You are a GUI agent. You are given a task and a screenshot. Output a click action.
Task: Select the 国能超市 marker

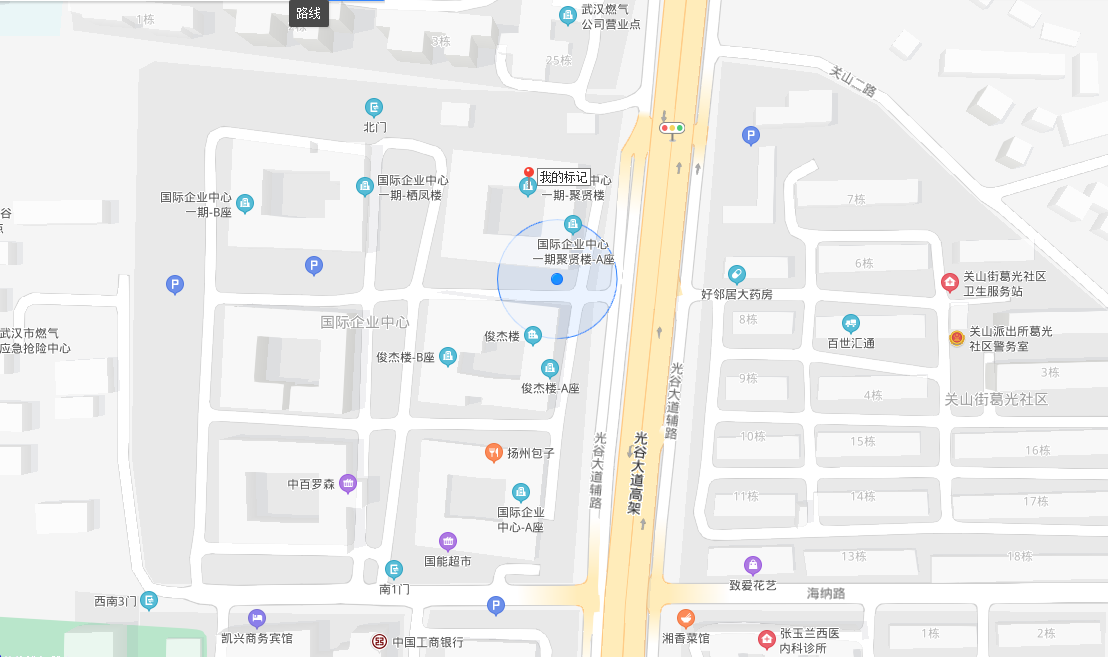click(x=447, y=541)
